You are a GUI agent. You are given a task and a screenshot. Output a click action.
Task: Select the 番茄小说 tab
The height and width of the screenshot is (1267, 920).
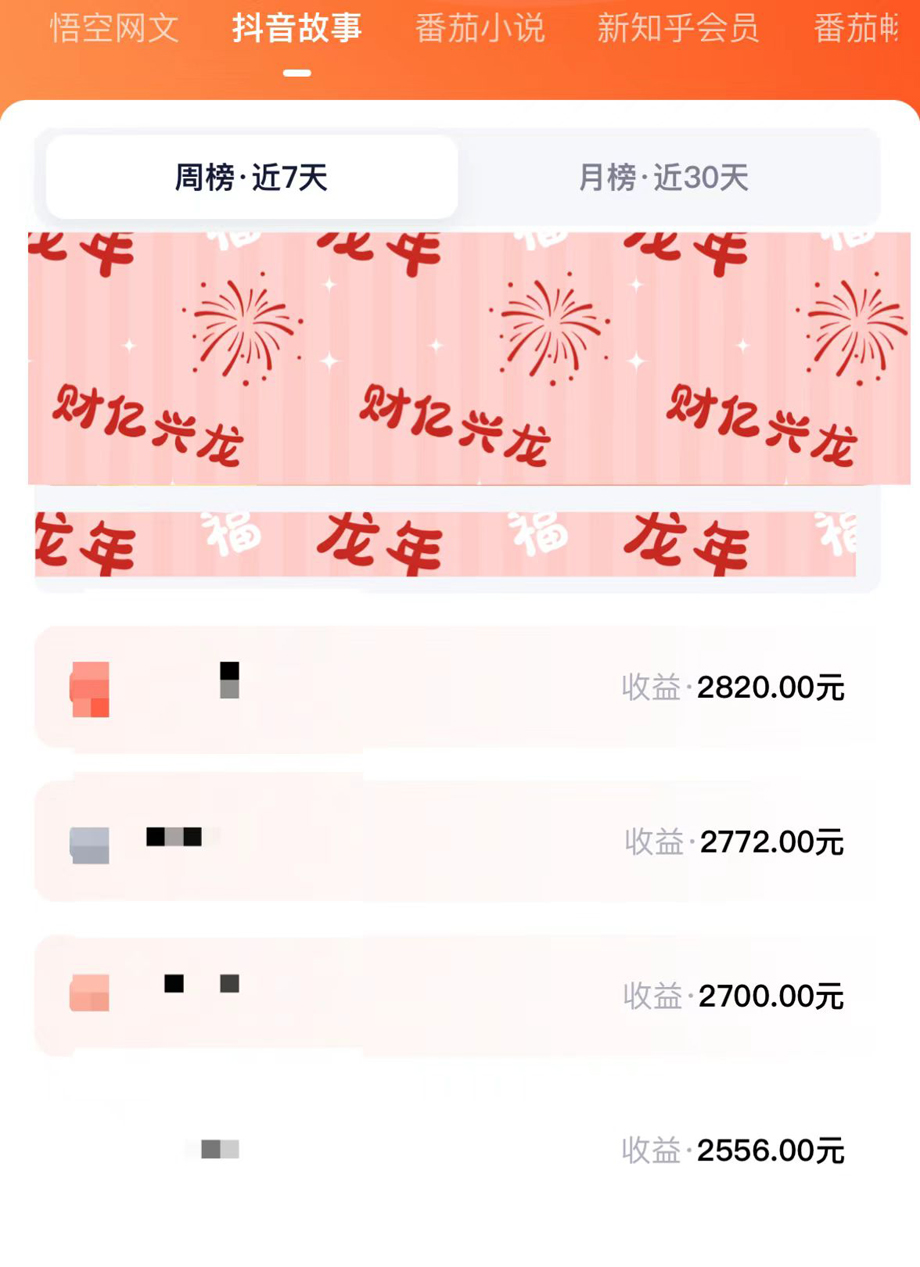[x=480, y=29]
